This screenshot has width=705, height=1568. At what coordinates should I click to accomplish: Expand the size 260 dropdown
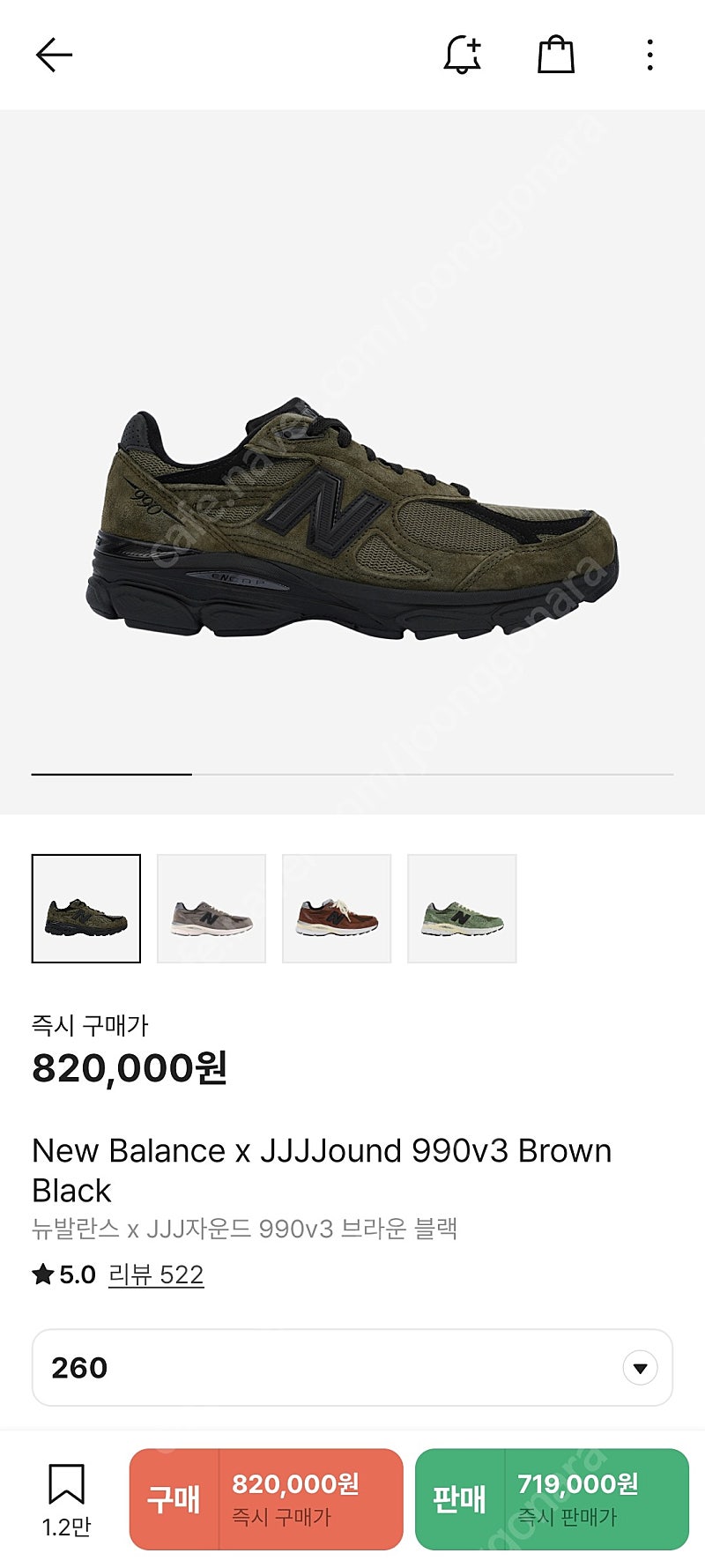click(x=352, y=1367)
